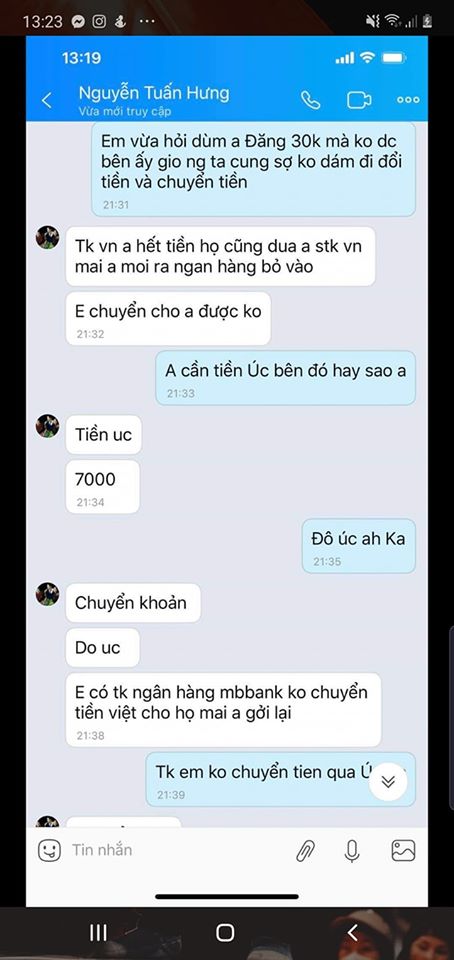The image size is (454, 960).
Task: Start a voice call with Nguyễn Tuấn Hưng
Action: click(x=310, y=100)
